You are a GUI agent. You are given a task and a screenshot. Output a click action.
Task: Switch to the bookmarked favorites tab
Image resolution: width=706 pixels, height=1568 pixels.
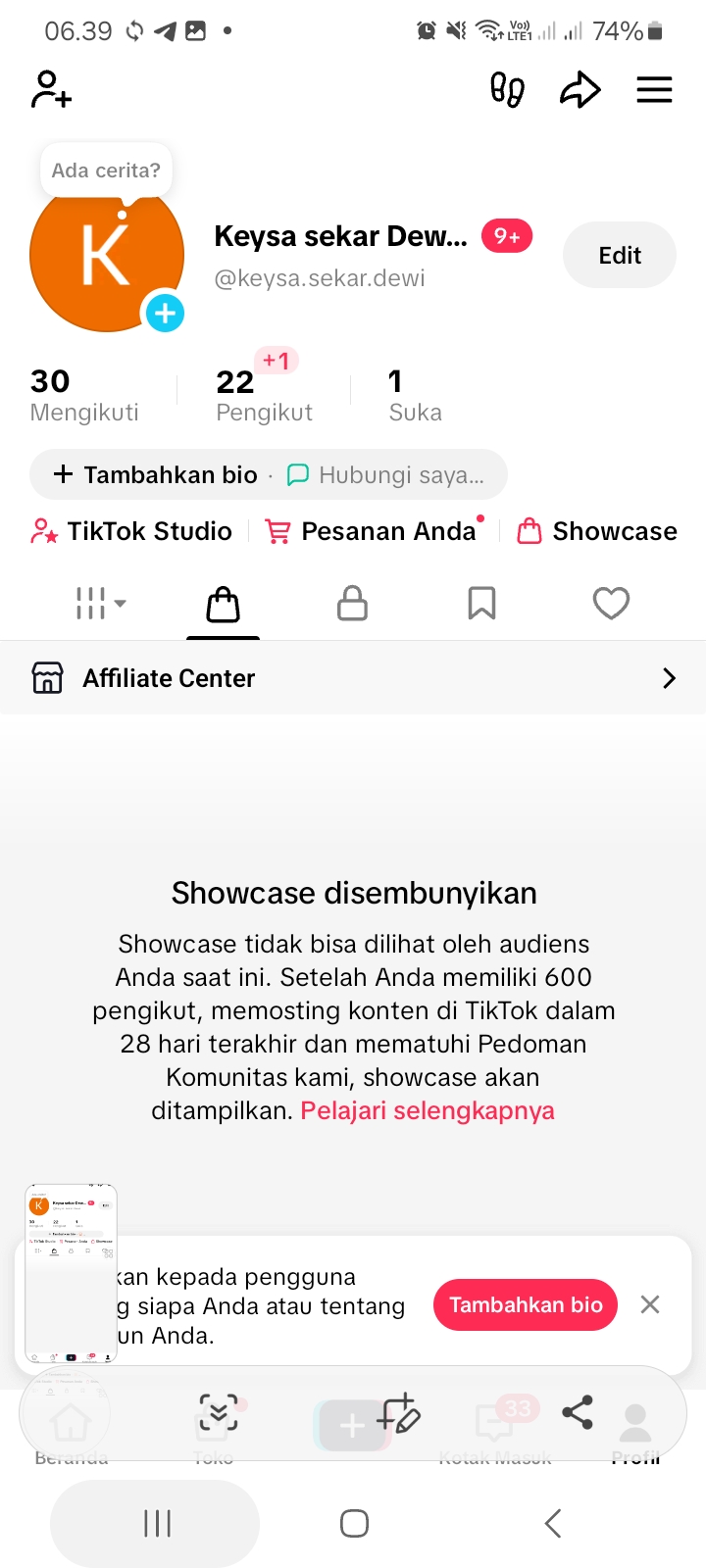click(x=481, y=604)
